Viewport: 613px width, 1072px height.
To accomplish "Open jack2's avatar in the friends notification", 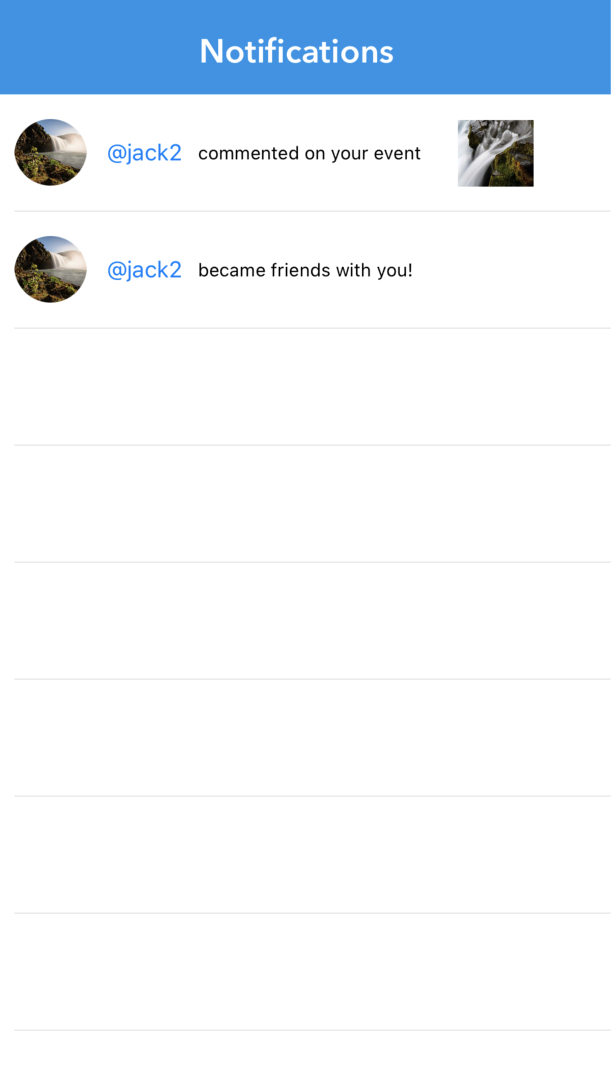I will pos(50,270).
